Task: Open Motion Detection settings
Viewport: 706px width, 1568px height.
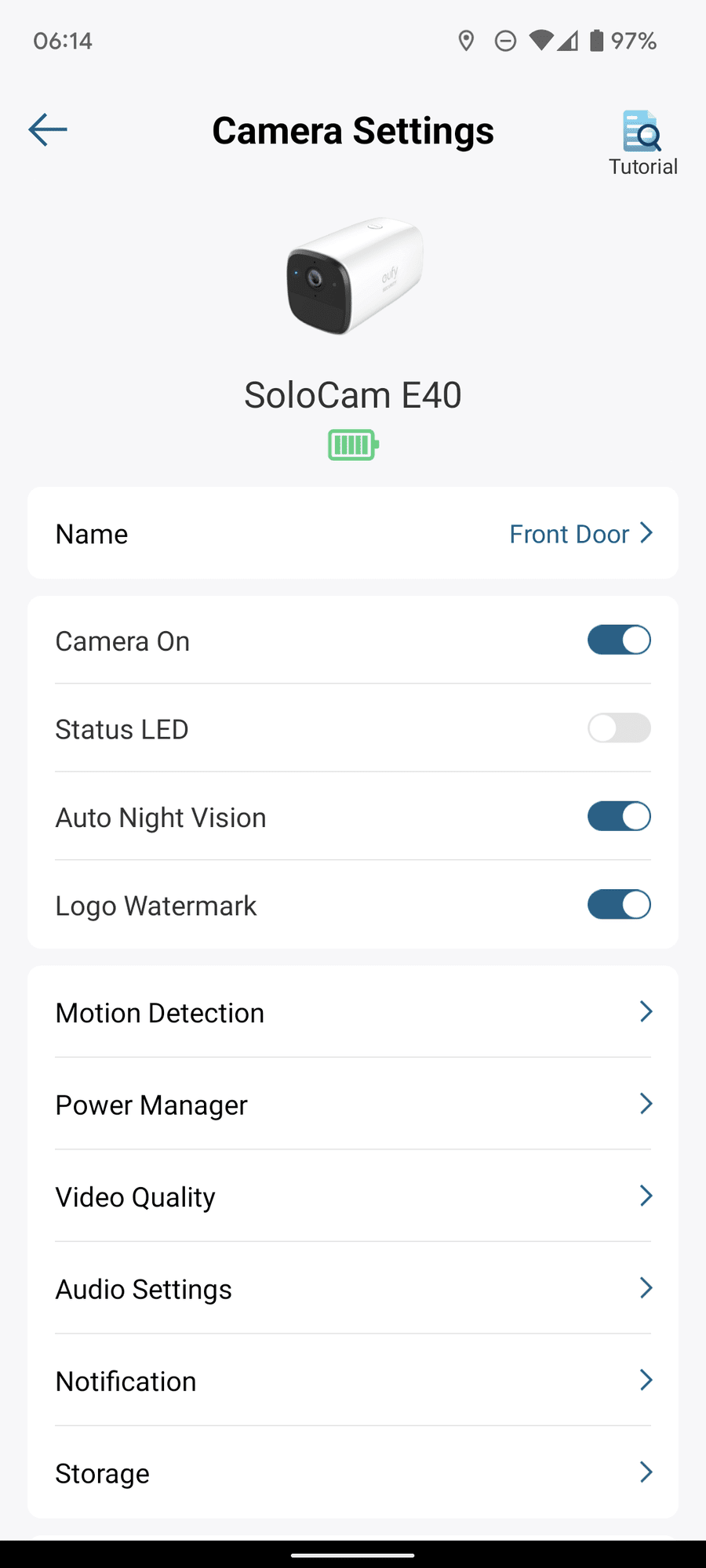Action: tap(353, 1012)
